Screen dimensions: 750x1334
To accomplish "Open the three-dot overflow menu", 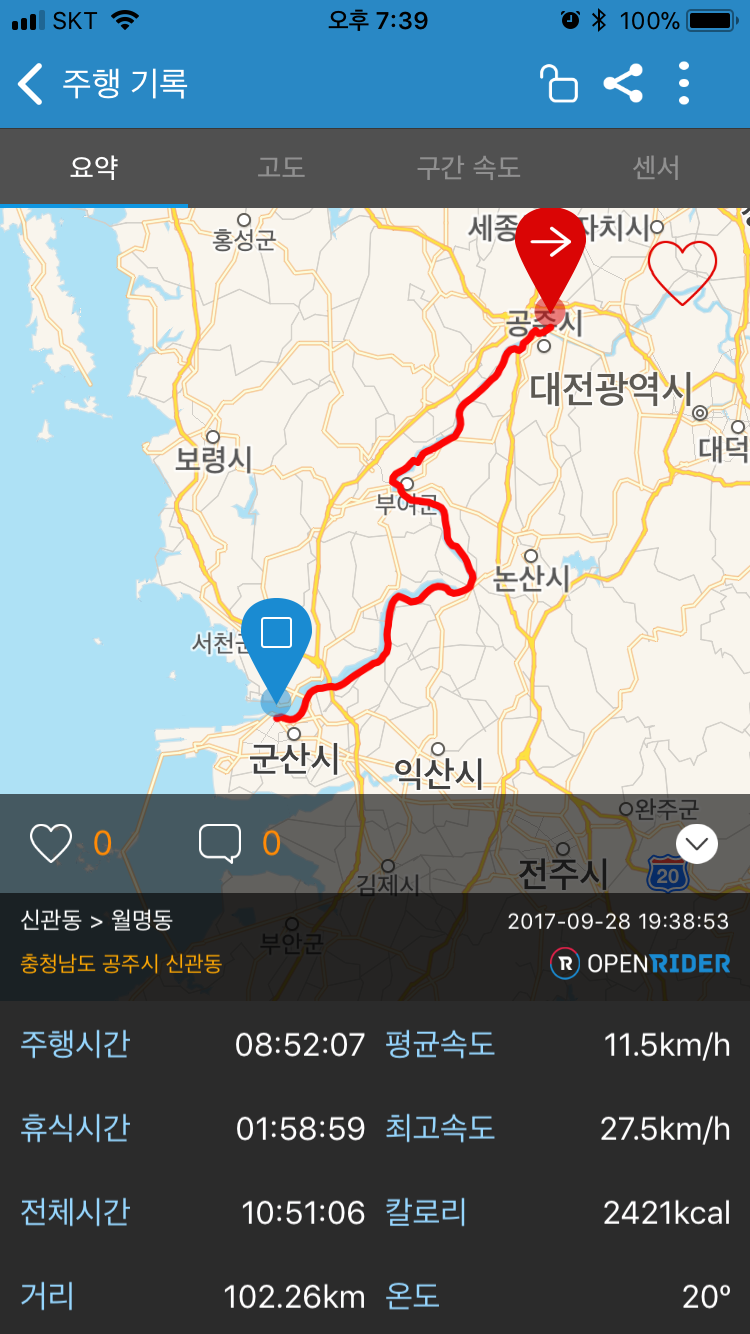I will pos(684,83).
